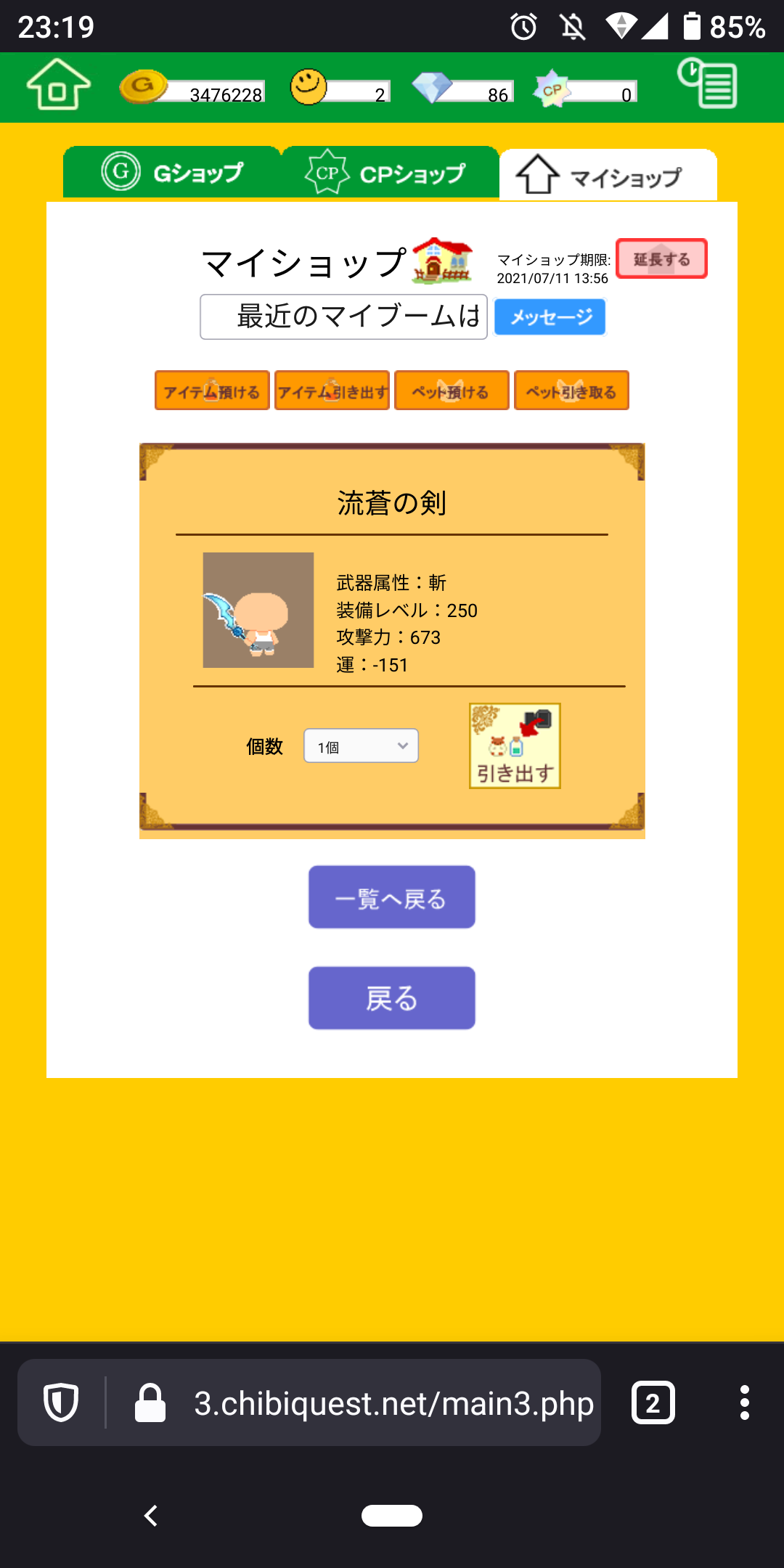Choose ペット預ける to deposit a pet
This screenshot has height=1568, width=784.
coord(452,391)
